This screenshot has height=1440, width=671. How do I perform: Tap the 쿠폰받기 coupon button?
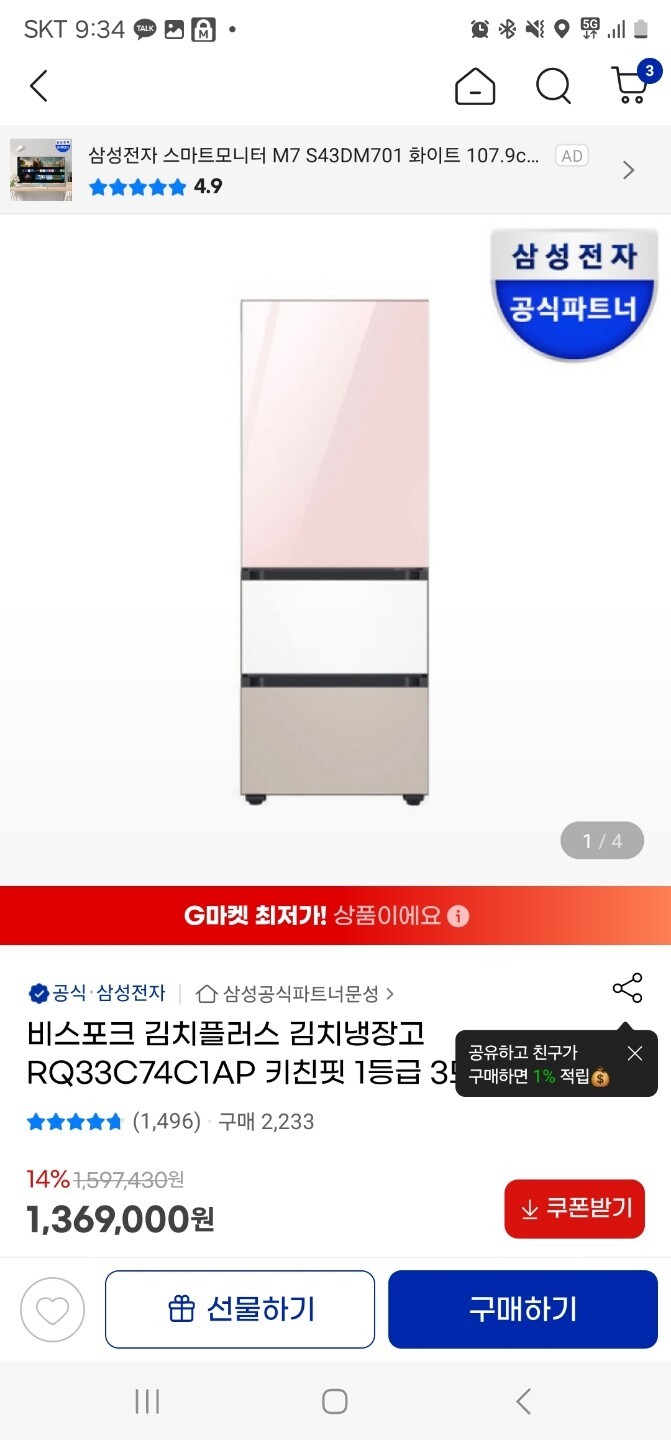(574, 1208)
